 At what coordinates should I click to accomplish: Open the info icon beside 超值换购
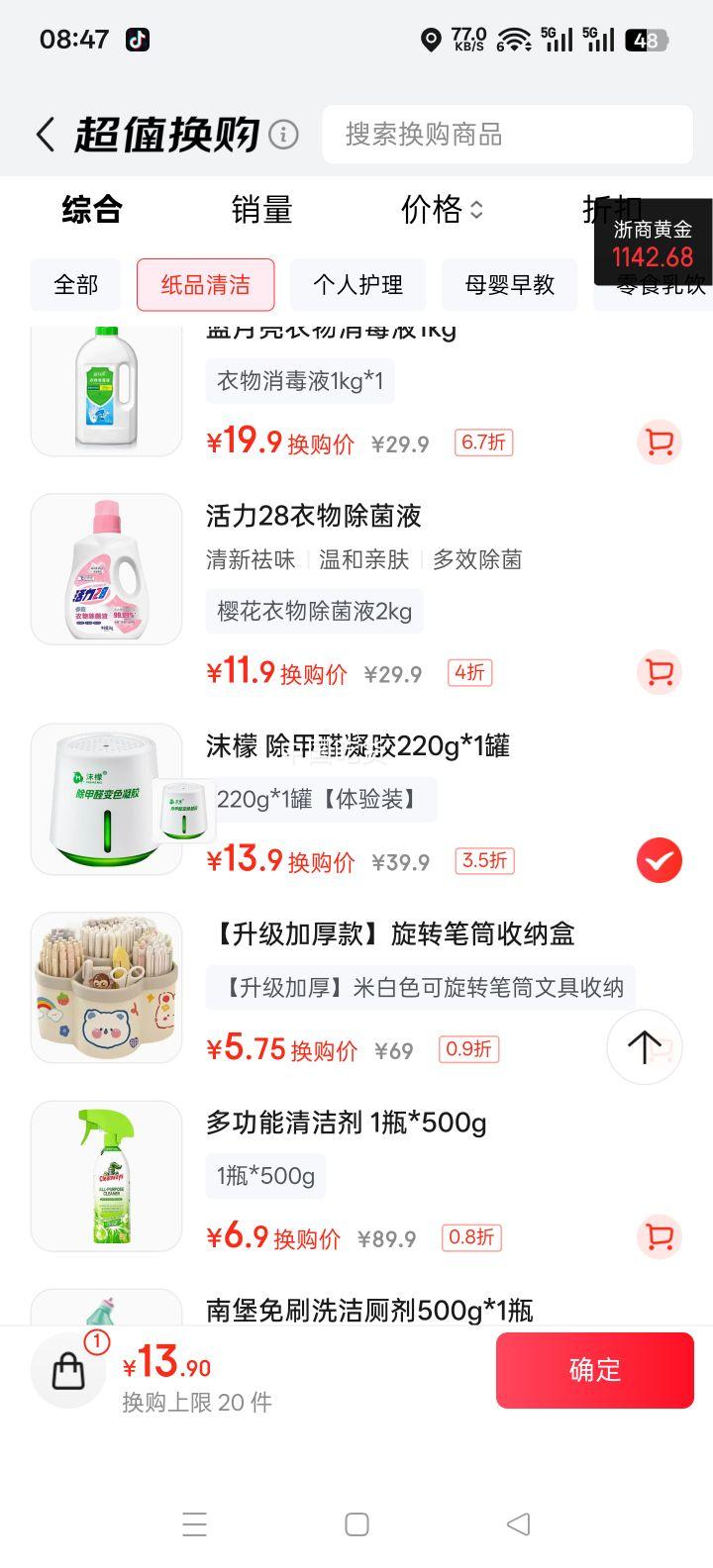pyautogui.click(x=284, y=135)
